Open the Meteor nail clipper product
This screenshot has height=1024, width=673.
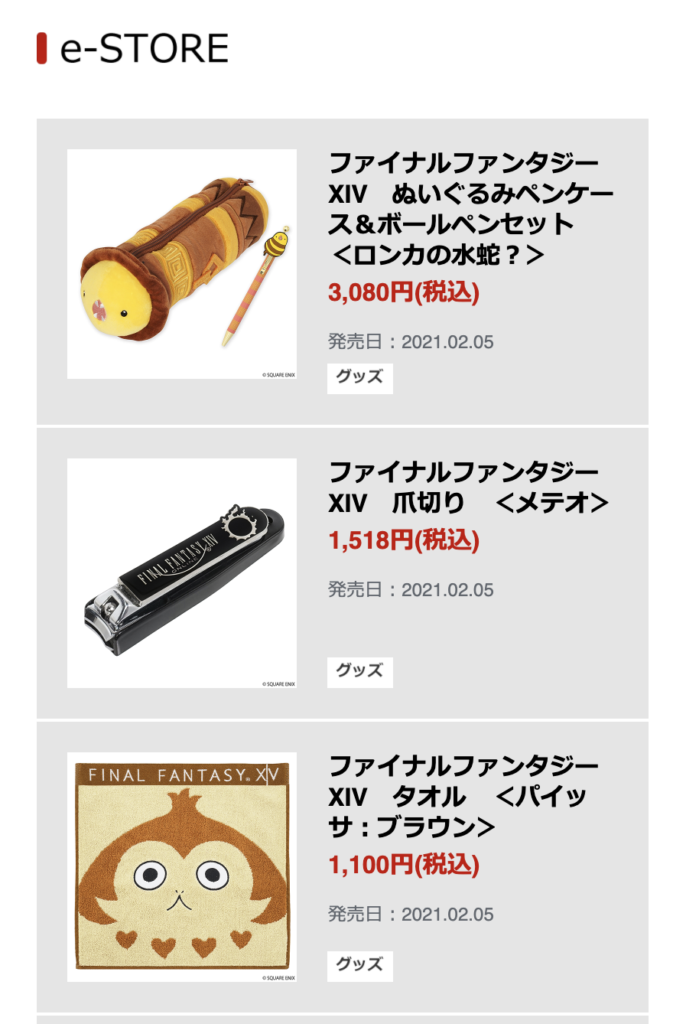click(467, 487)
